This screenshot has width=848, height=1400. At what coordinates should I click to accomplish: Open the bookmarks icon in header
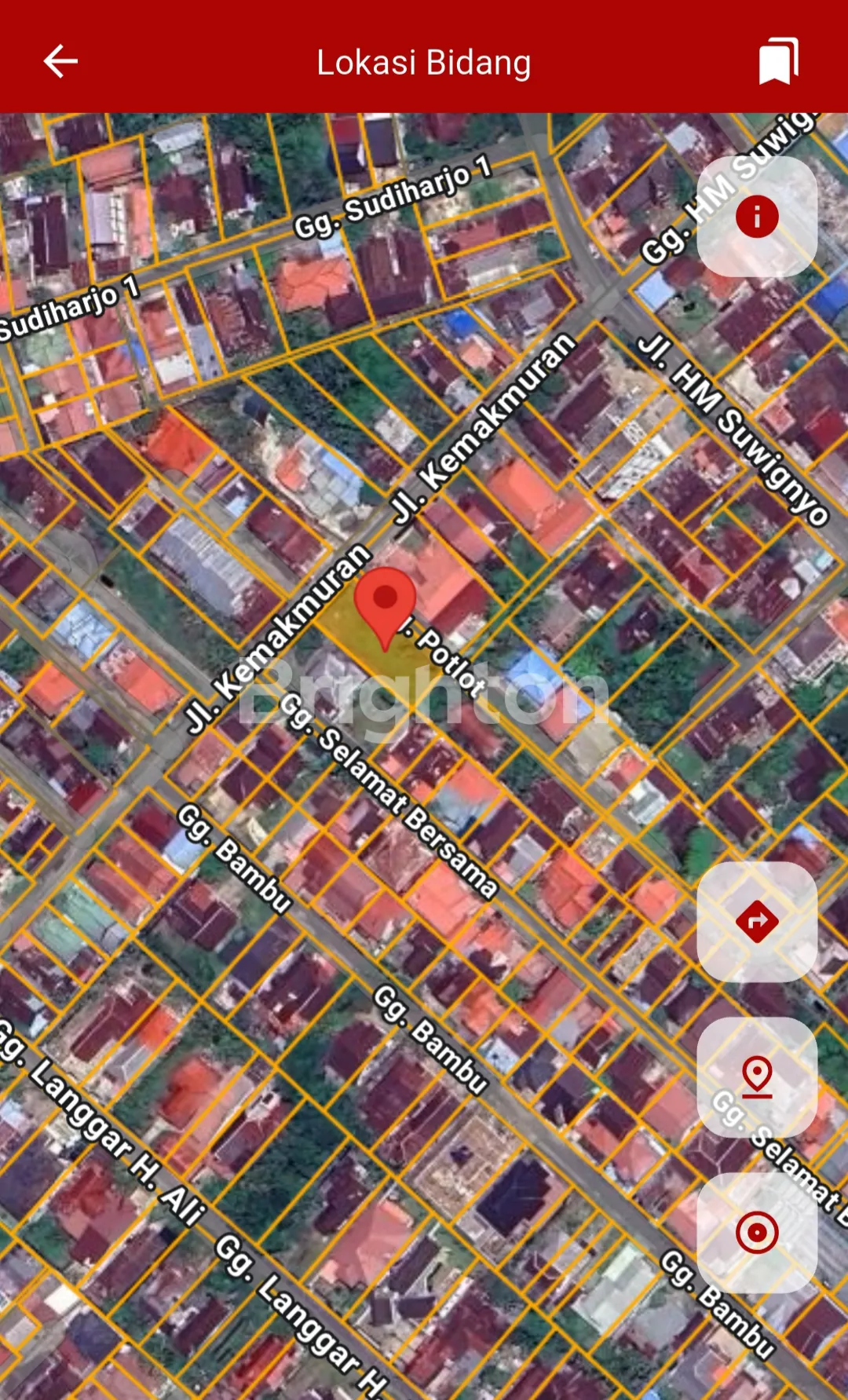777,61
